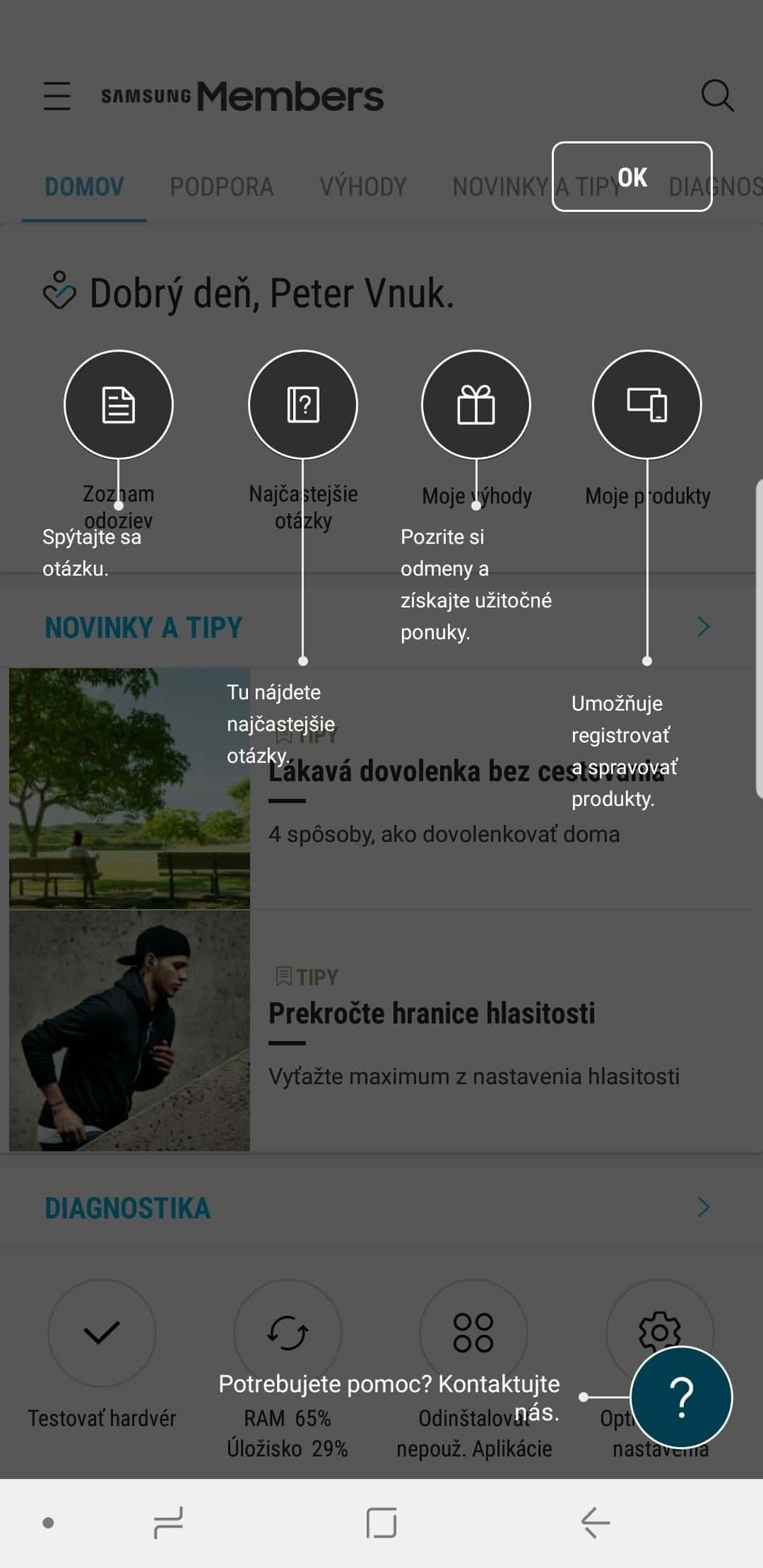763x1568 pixels.
Task: Select the DOMOV tab
Action: 84,187
